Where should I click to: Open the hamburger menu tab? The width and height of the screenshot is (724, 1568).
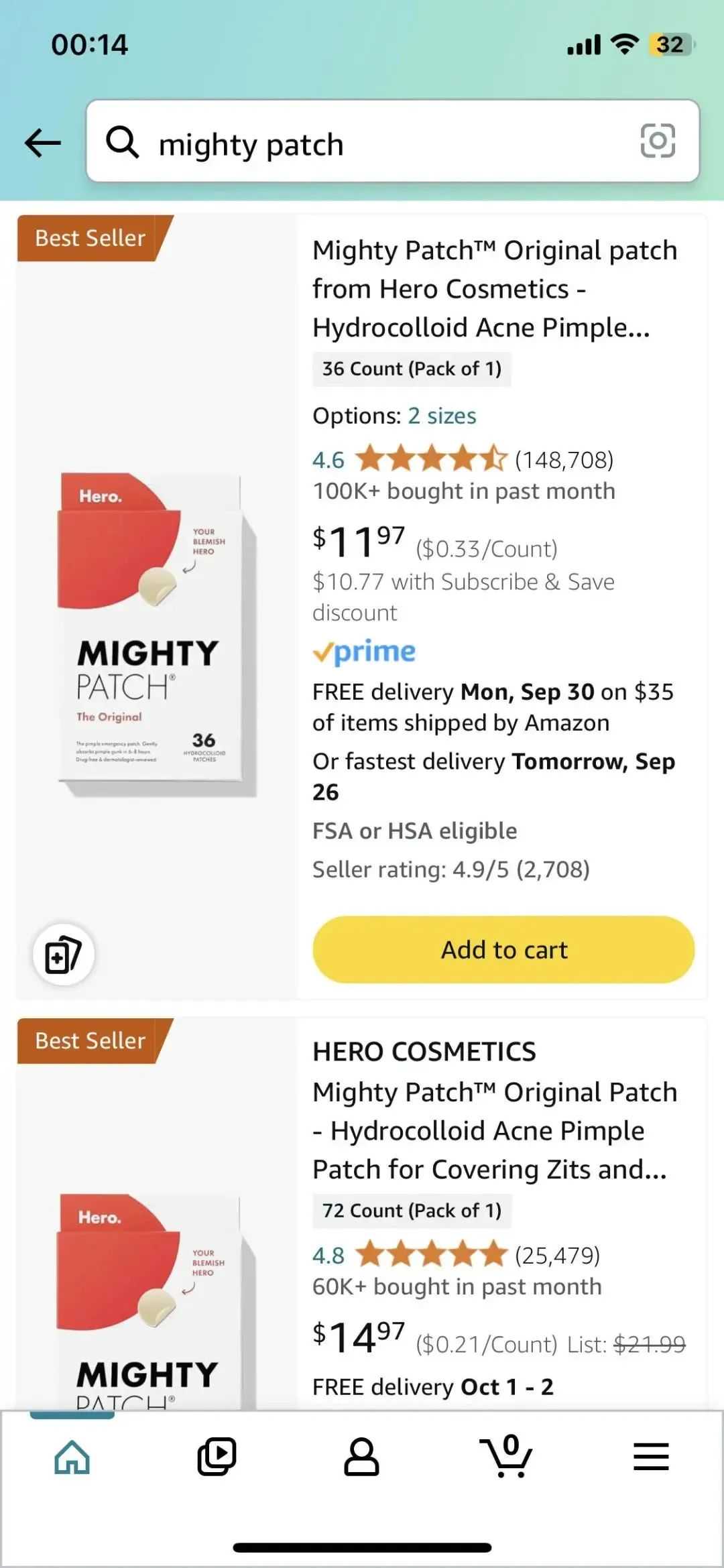[x=651, y=1457]
